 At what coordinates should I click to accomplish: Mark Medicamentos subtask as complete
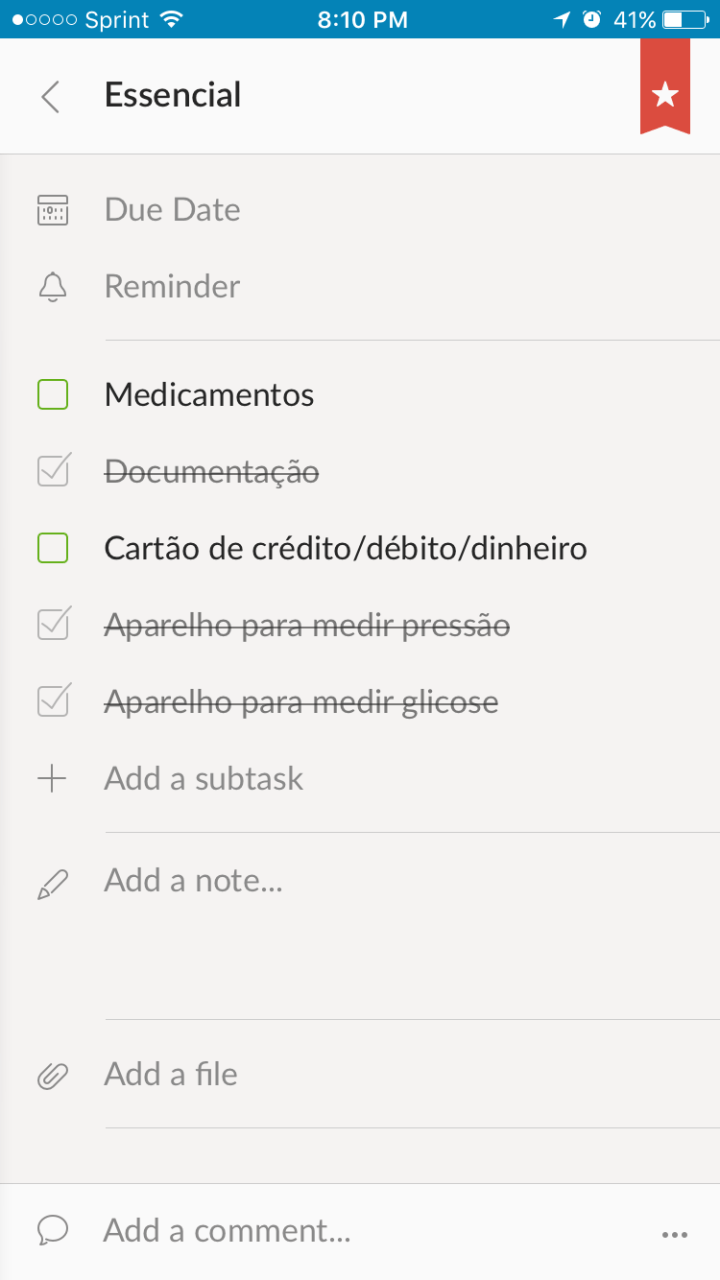(52, 394)
